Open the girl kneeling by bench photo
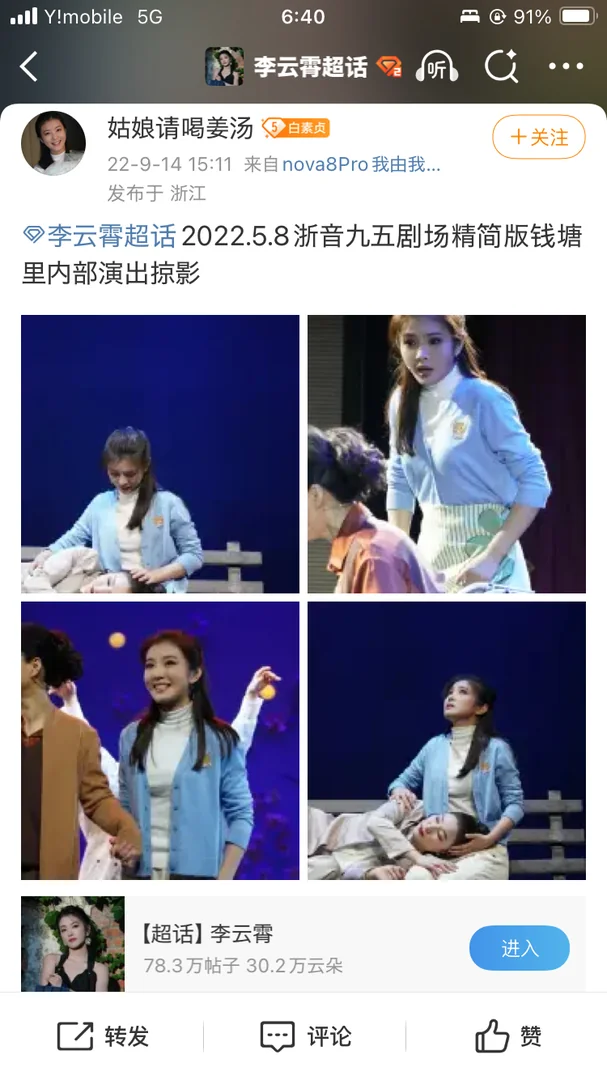The width and height of the screenshot is (607, 1080). (160, 454)
